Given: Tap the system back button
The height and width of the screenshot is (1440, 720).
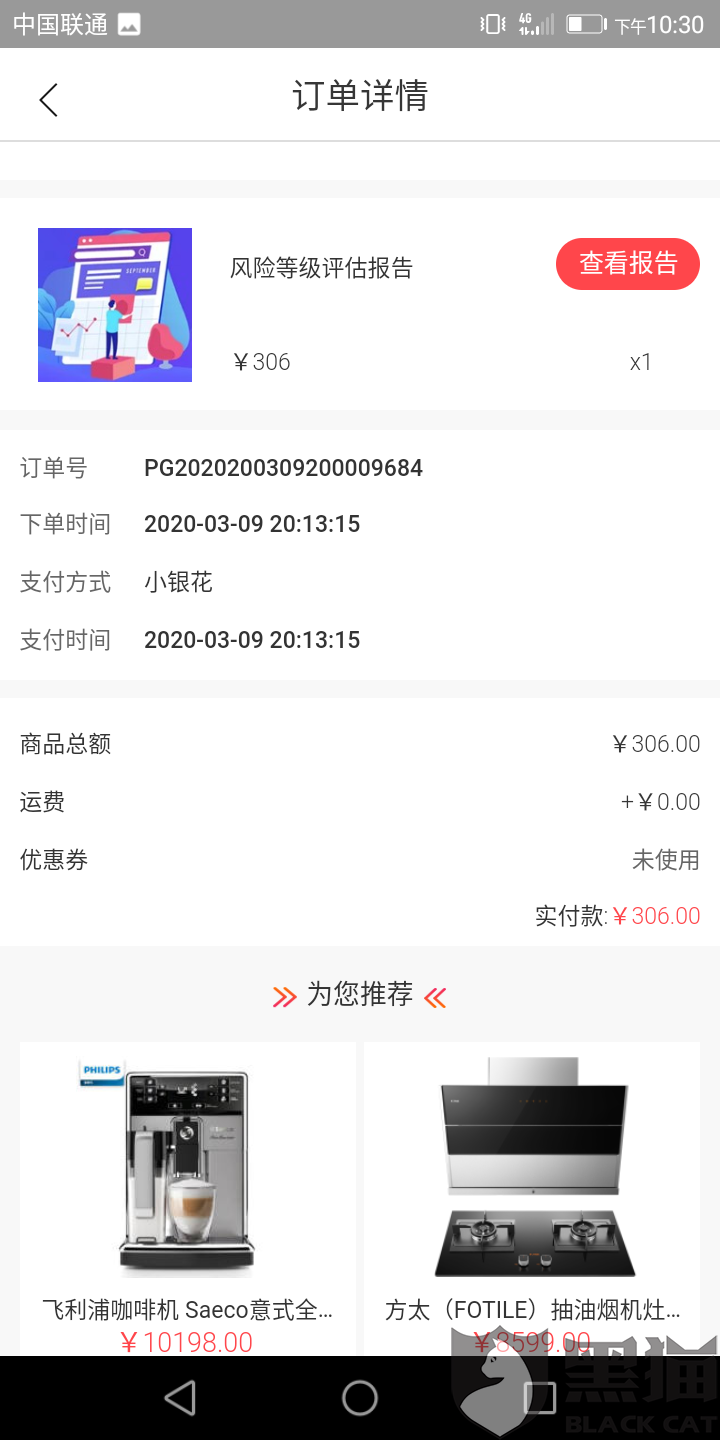Looking at the screenshot, I should [x=180, y=1398].
